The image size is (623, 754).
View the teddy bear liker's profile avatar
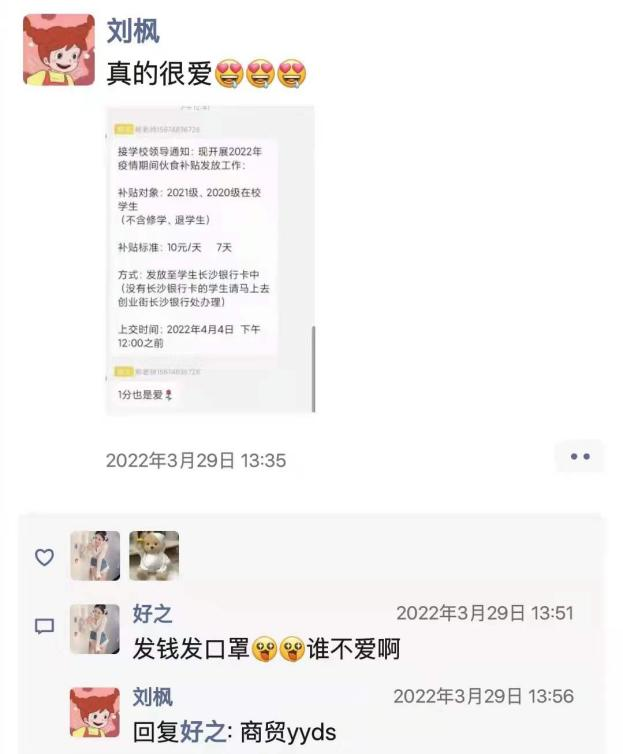pyautogui.click(x=154, y=556)
